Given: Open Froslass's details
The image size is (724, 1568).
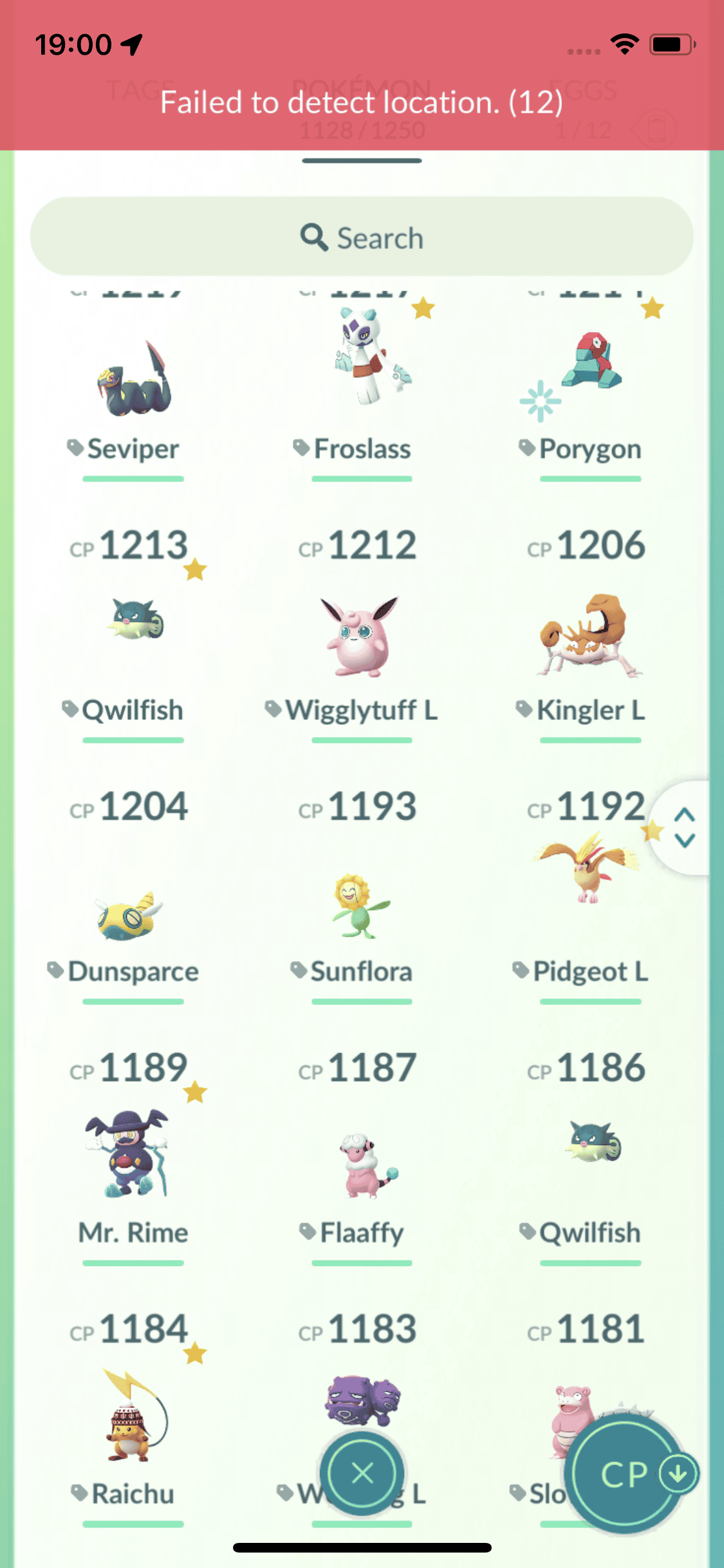Looking at the screenshot, I should pos(362,360).
